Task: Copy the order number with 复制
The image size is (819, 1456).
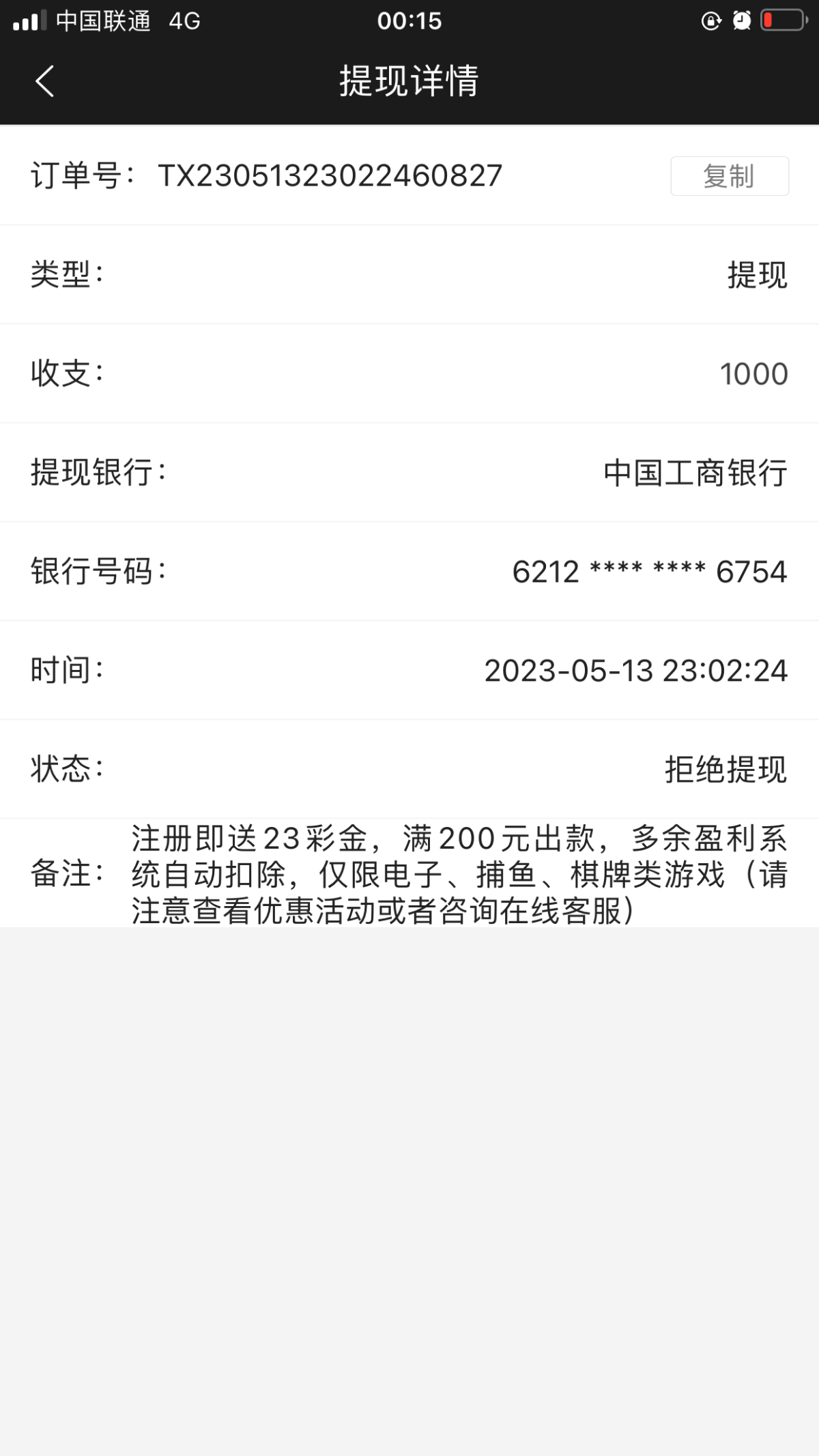Action: (729, 176)
